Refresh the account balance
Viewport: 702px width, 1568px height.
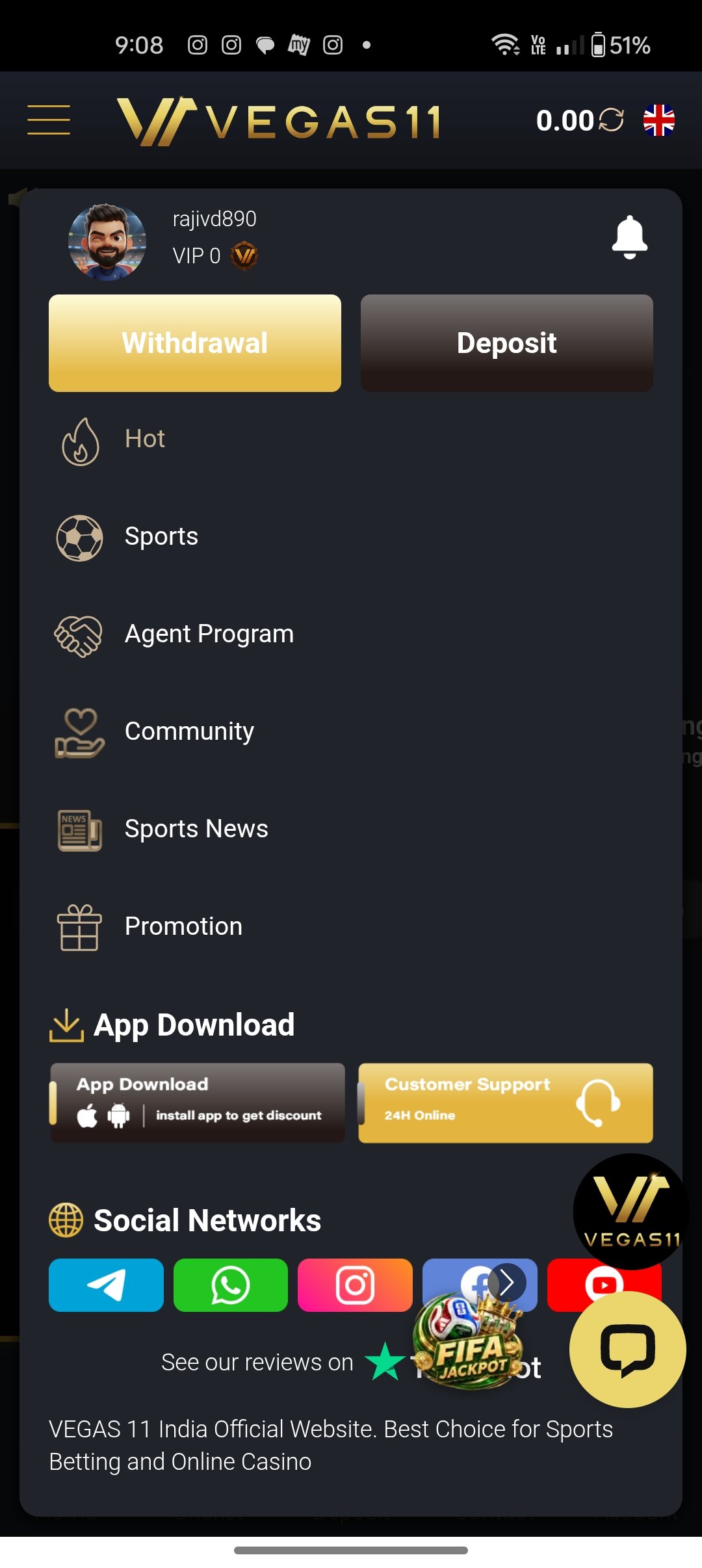611,120
